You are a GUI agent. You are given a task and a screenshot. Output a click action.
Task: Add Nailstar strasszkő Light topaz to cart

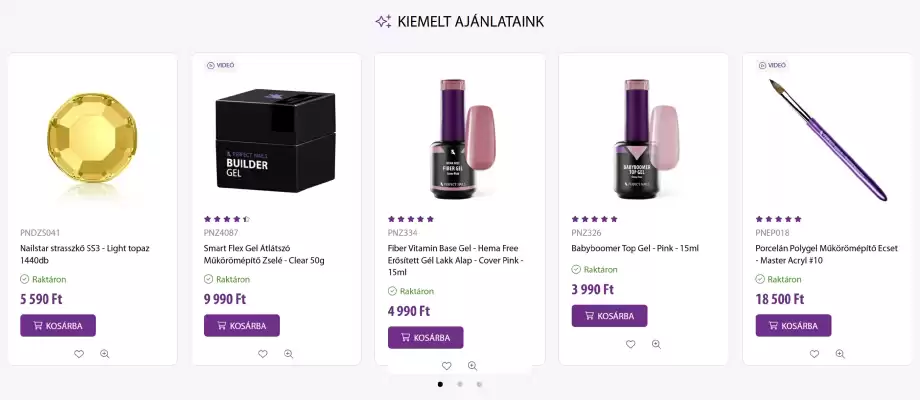[58, 326]
